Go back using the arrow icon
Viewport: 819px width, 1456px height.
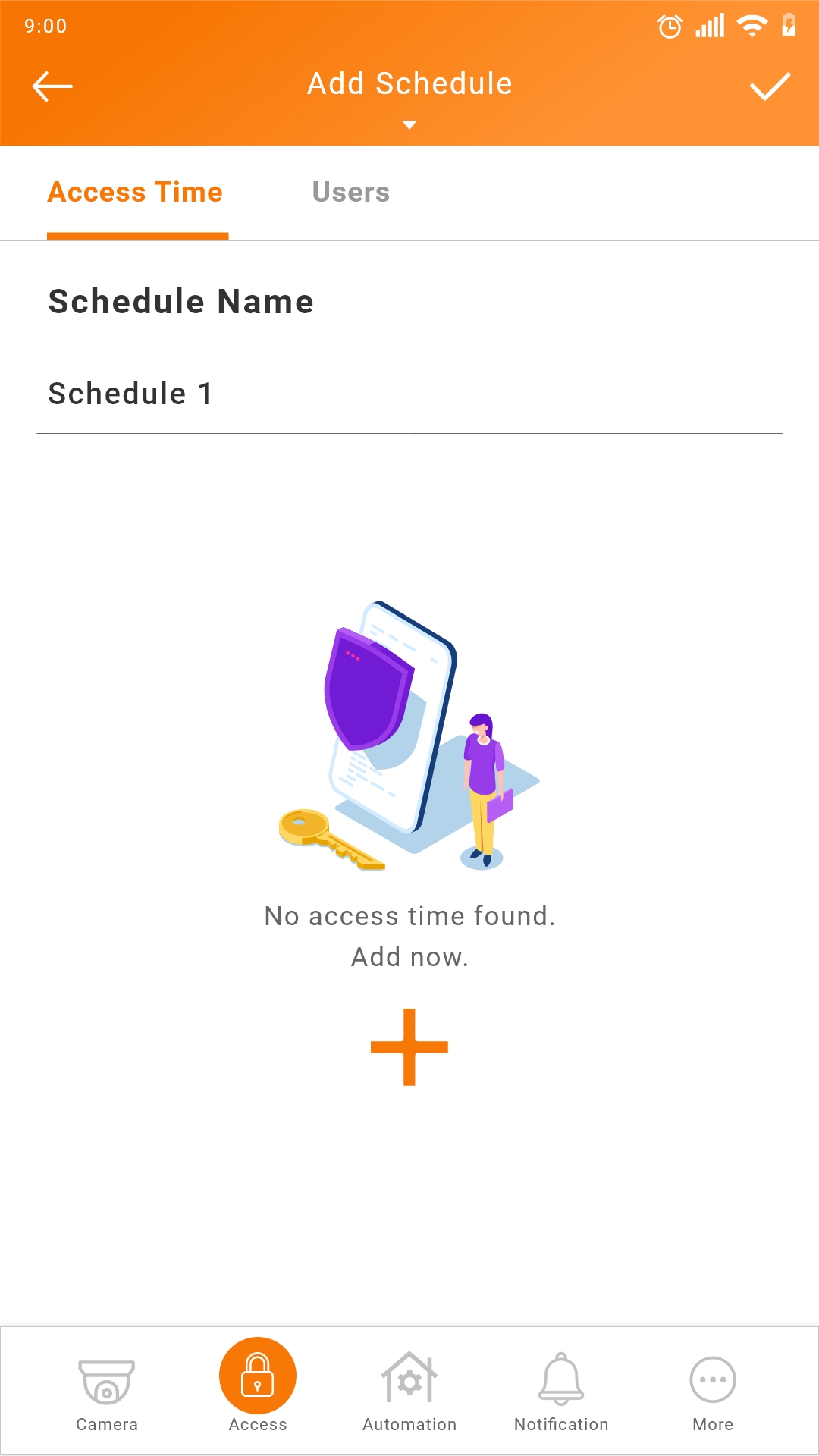tap(52, 86)
